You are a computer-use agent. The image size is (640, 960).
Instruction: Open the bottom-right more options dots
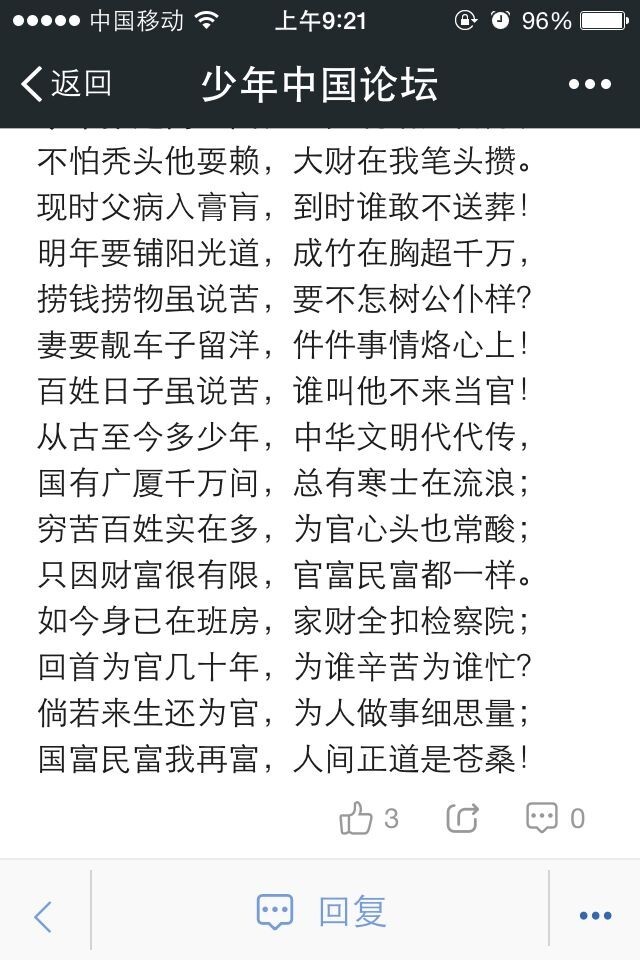click(595, 915)
